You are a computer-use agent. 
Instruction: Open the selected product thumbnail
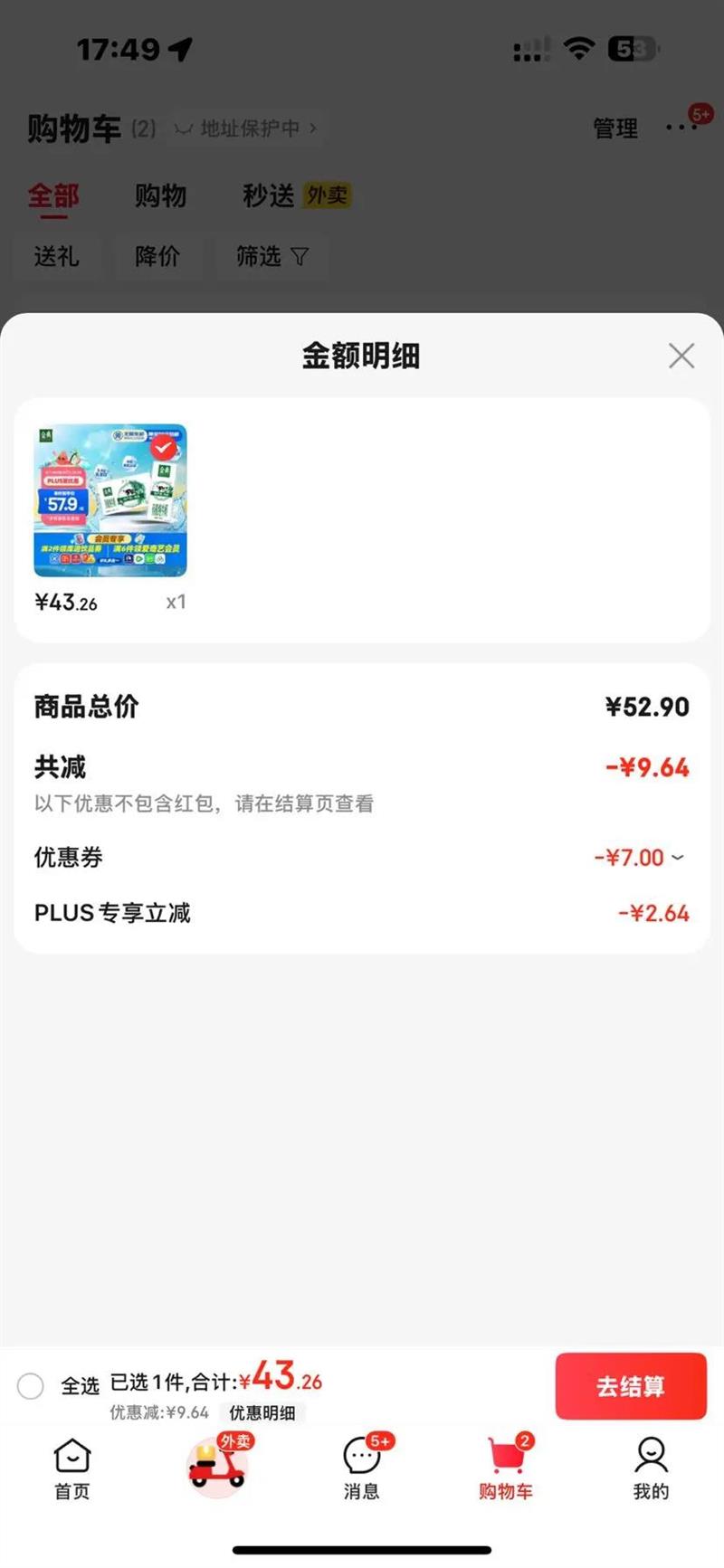110,500
